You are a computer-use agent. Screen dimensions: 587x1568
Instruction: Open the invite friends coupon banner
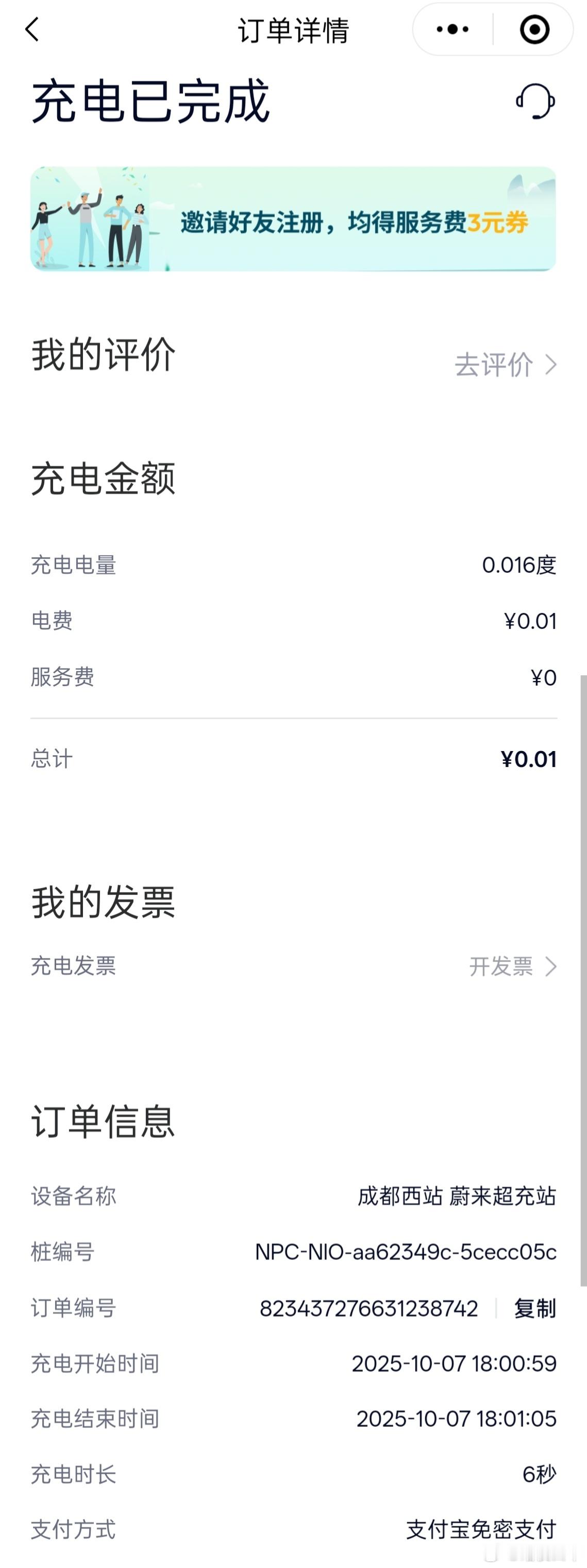click(293, 219)
